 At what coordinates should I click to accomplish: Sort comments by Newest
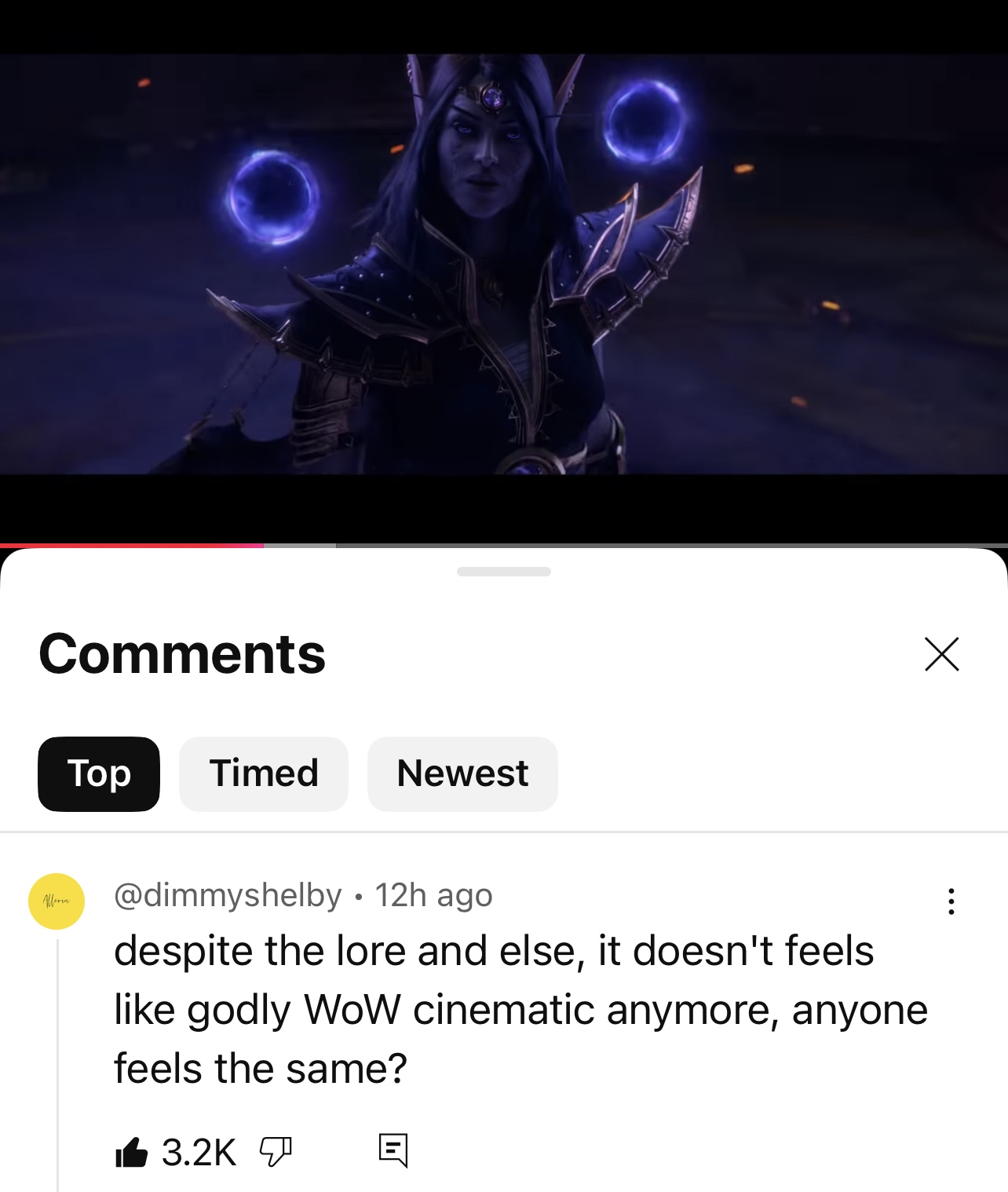pyautogui.click(x=462, y=773)
